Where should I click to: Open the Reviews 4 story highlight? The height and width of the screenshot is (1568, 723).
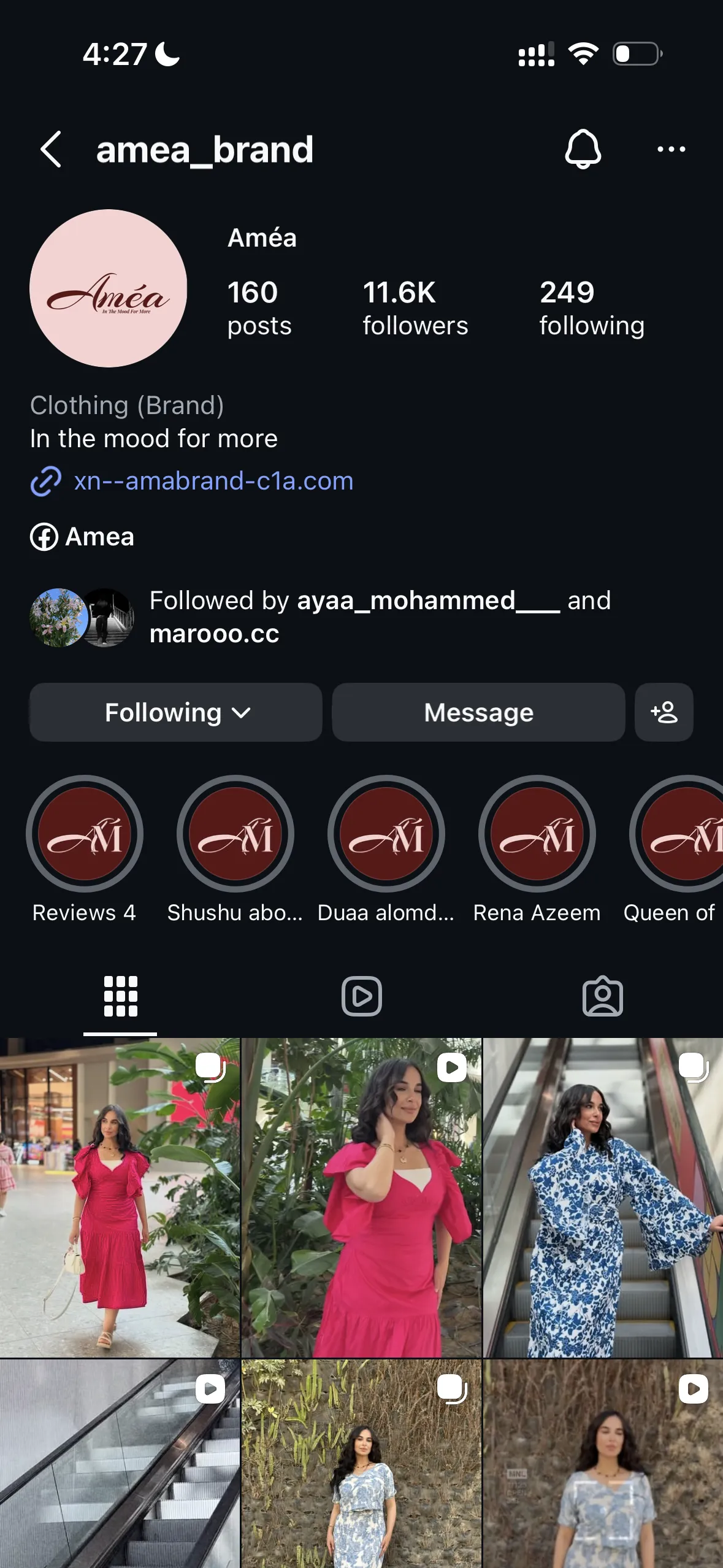pyautogui.click(x=85, y=834)
